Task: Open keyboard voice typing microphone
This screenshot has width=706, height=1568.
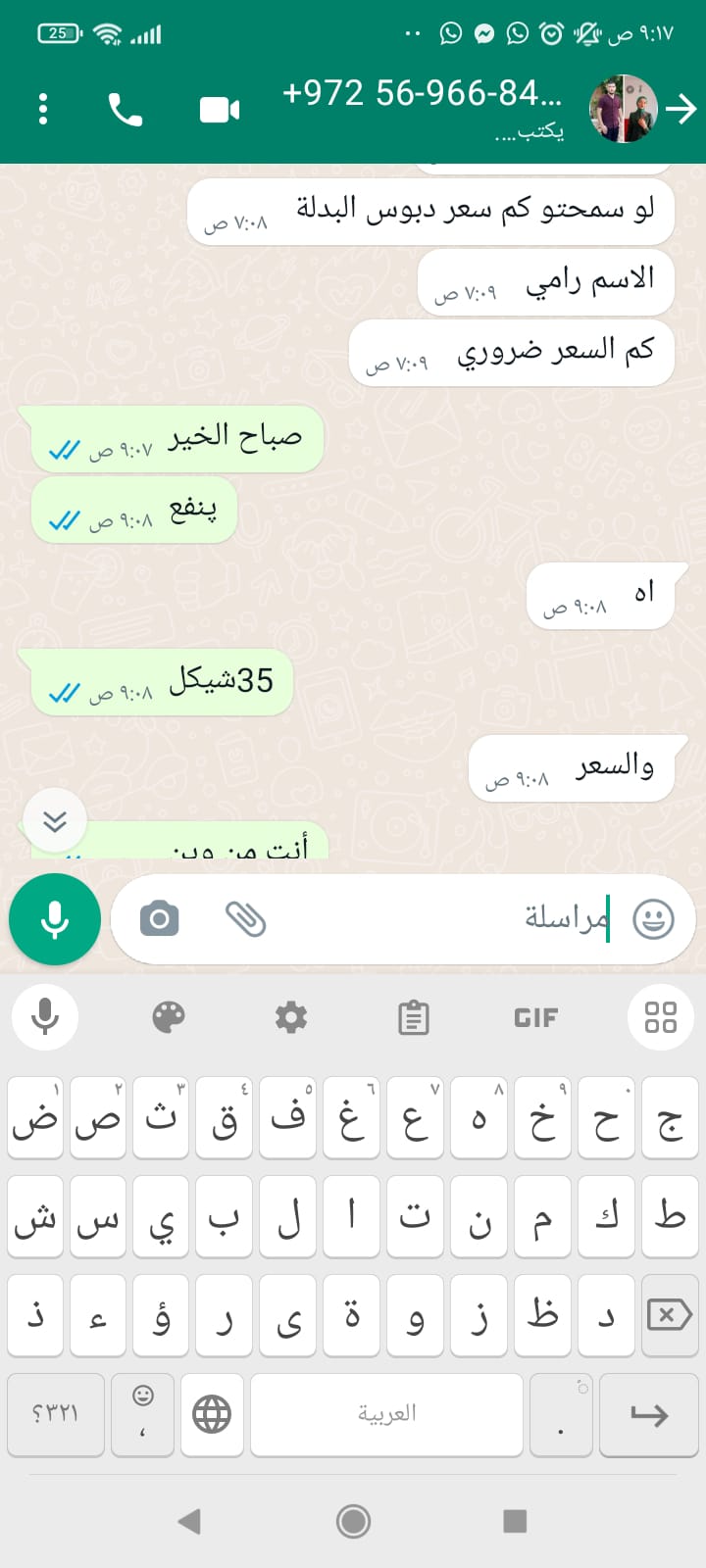Action: (x=45, y=1017)
